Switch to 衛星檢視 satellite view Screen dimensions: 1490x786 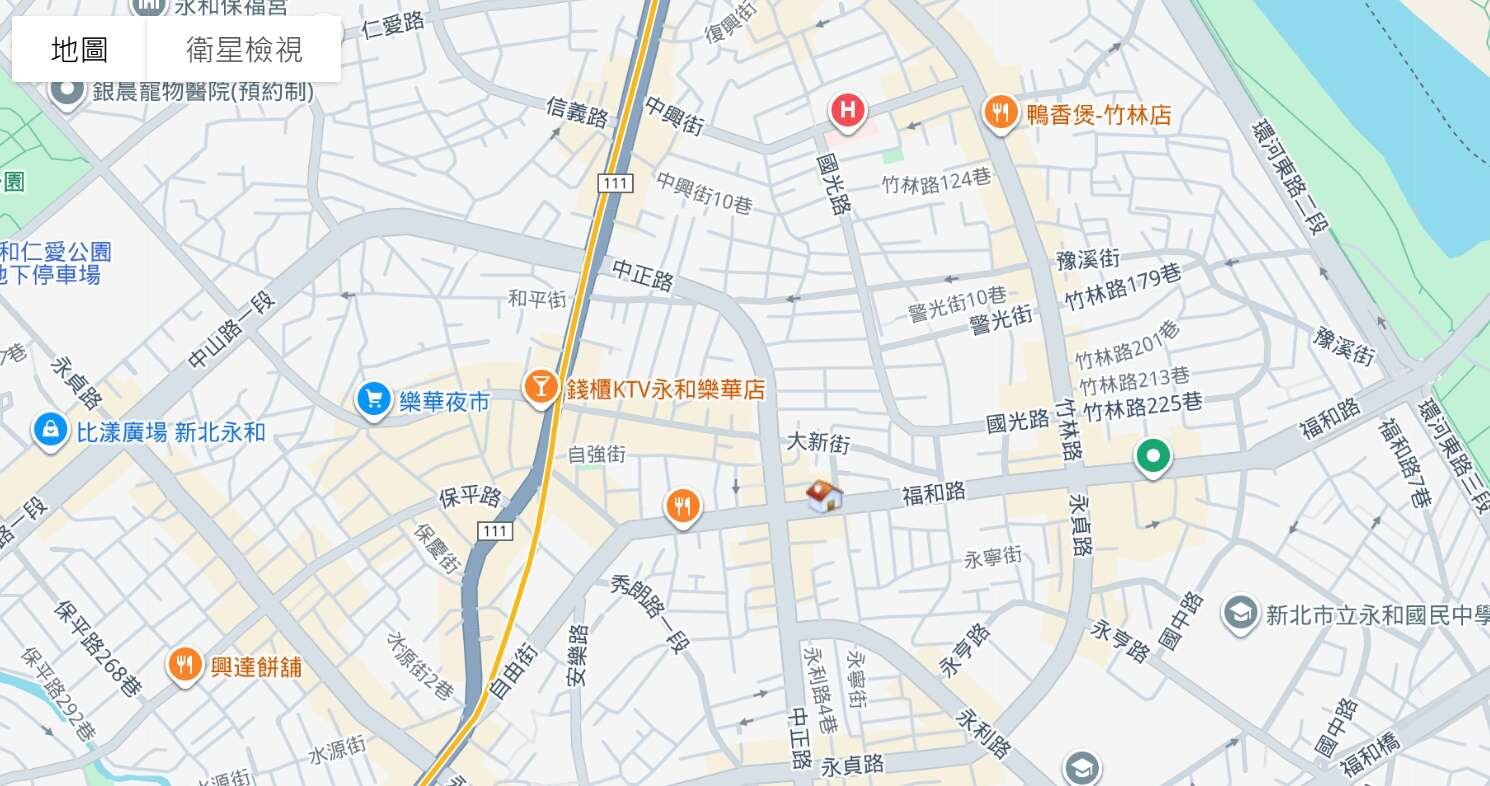[x=244, y=49]
